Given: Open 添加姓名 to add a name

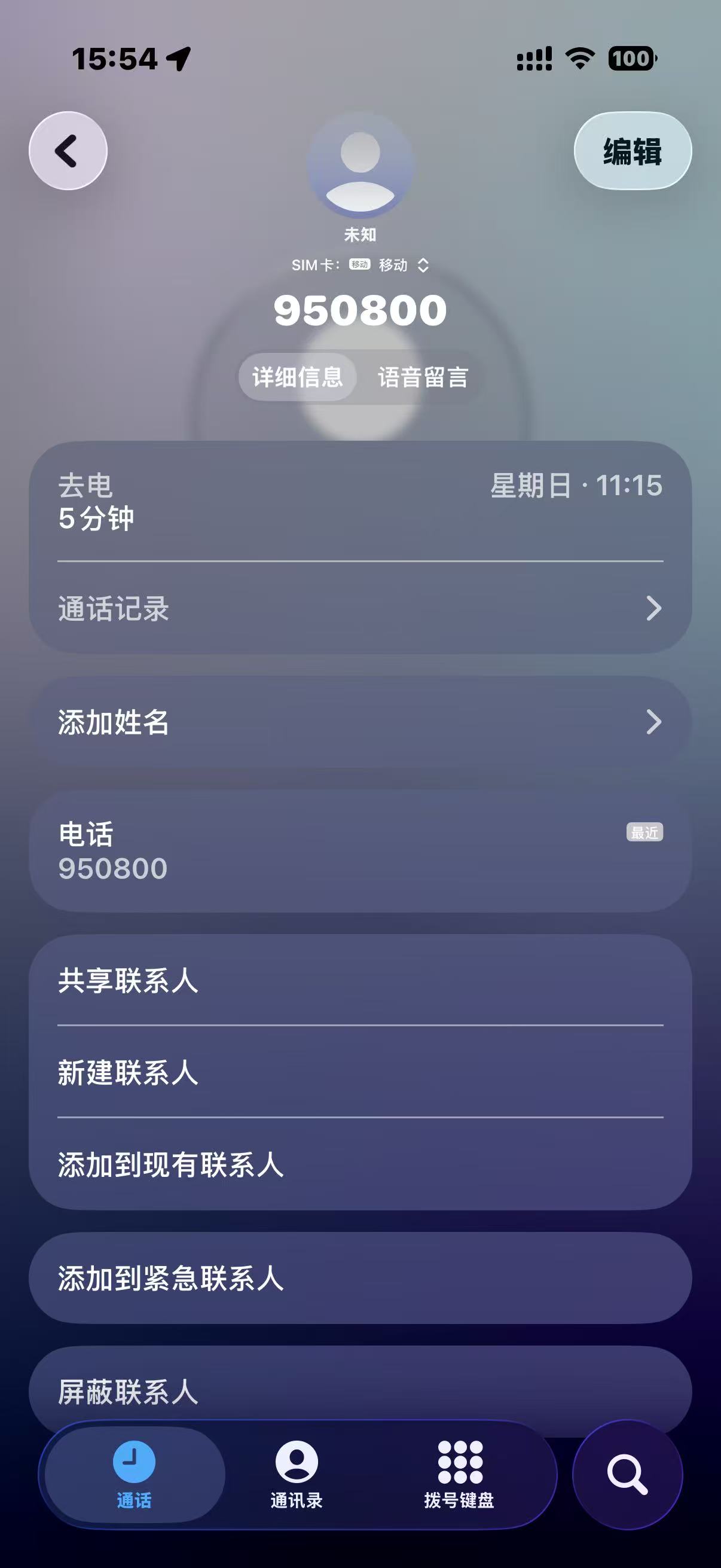Looking at the screenshot, I should (x=360, y=722).
